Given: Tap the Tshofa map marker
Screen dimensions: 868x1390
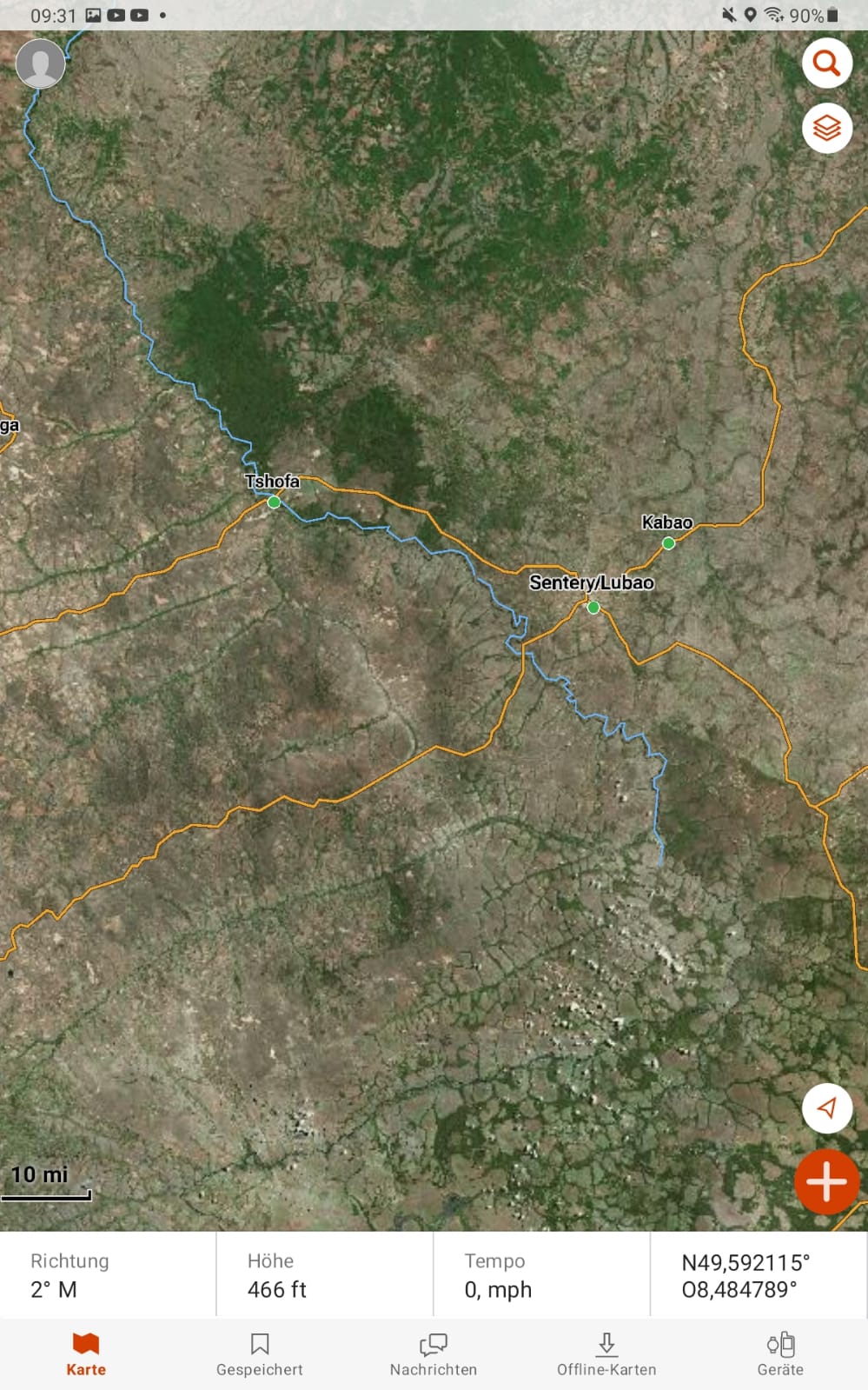Looking at the screenshot, I should [x=274, y=502].
